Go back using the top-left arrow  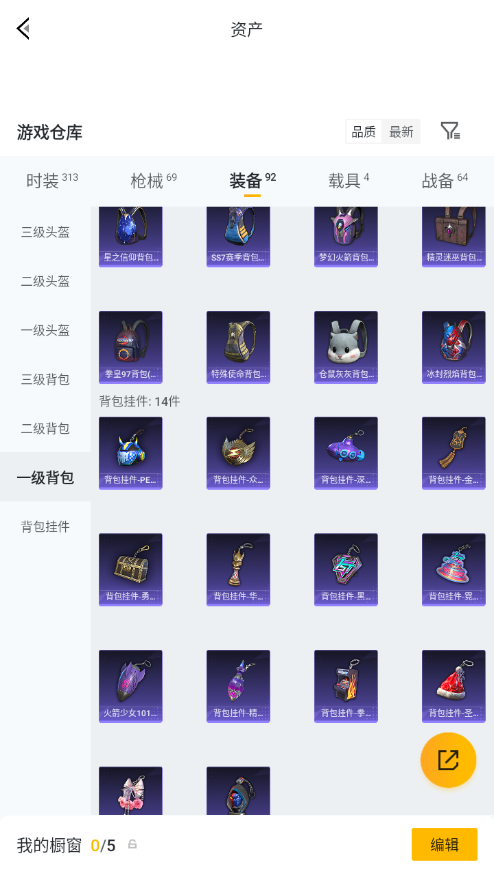pyautogui.click(x=23, y=28)
